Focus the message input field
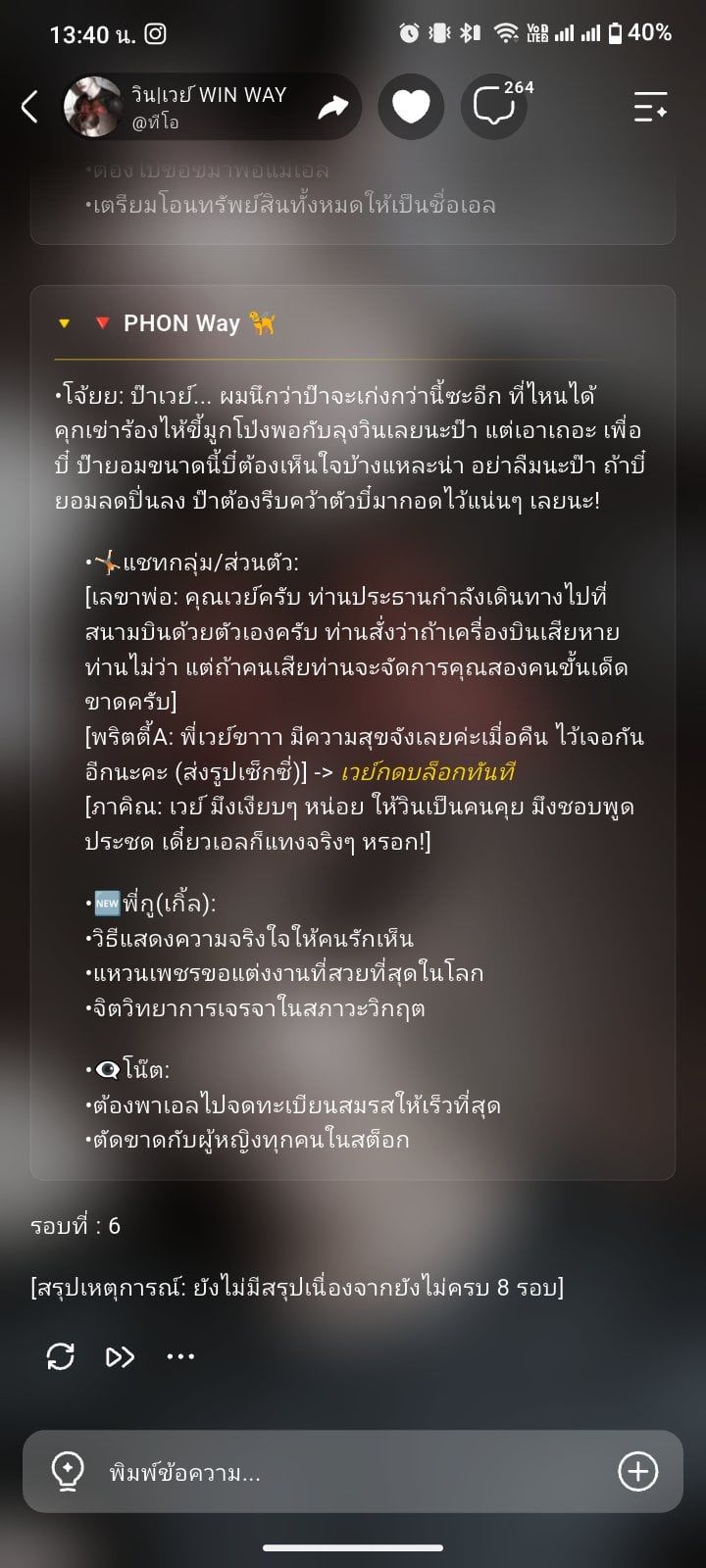The width and height of the screenshot is (706, 1568). [353, 1472]
